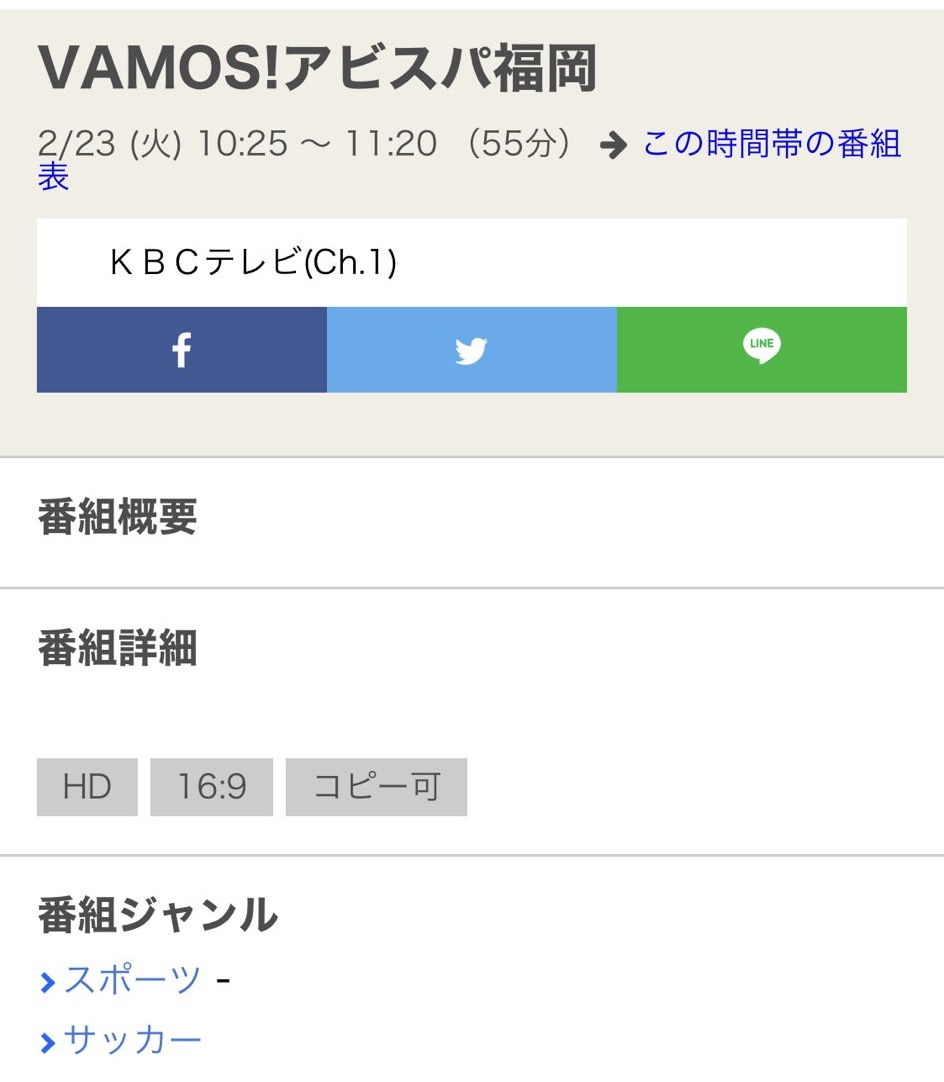This screenshot has width=944, height=1082.
Task: Share this program on Facebook
Action: coord(182,350)
